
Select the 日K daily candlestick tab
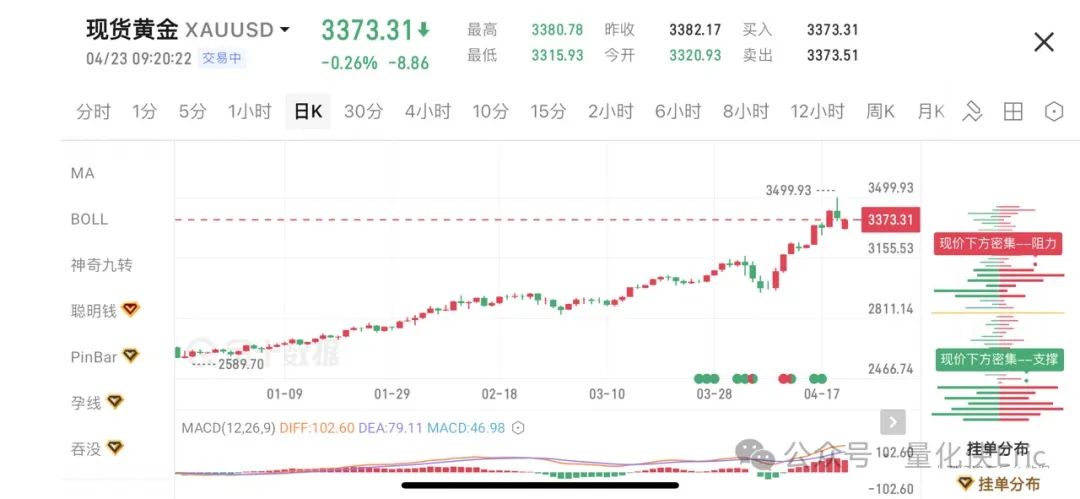point(307,112)
